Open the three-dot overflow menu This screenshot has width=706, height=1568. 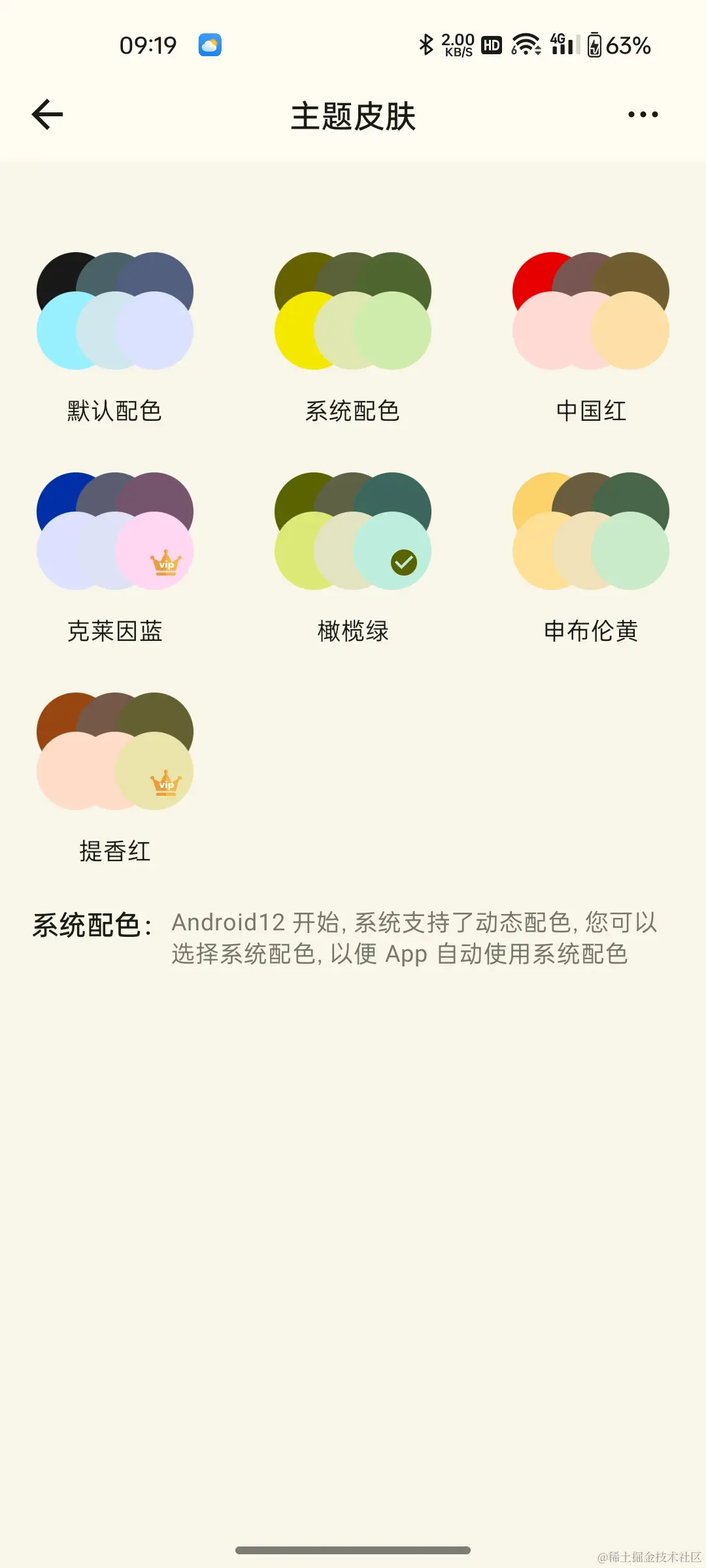[643, 115]
